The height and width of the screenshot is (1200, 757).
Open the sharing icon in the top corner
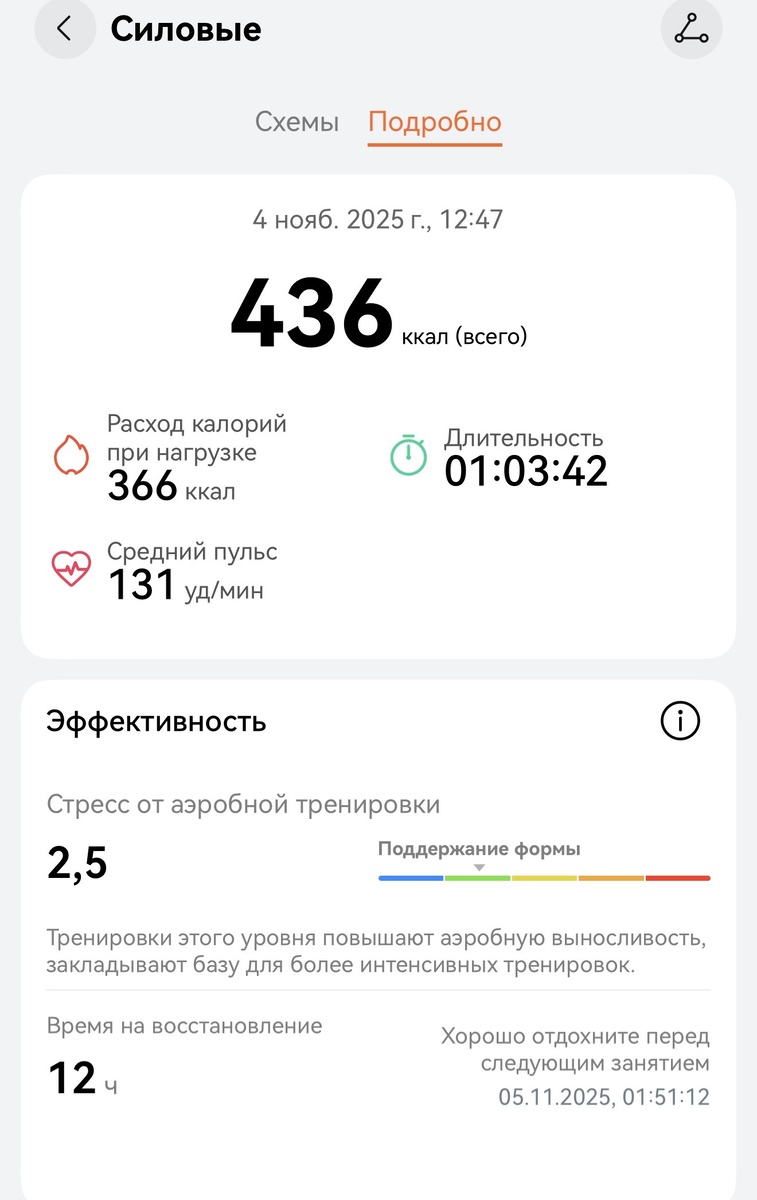click(692, 30)
